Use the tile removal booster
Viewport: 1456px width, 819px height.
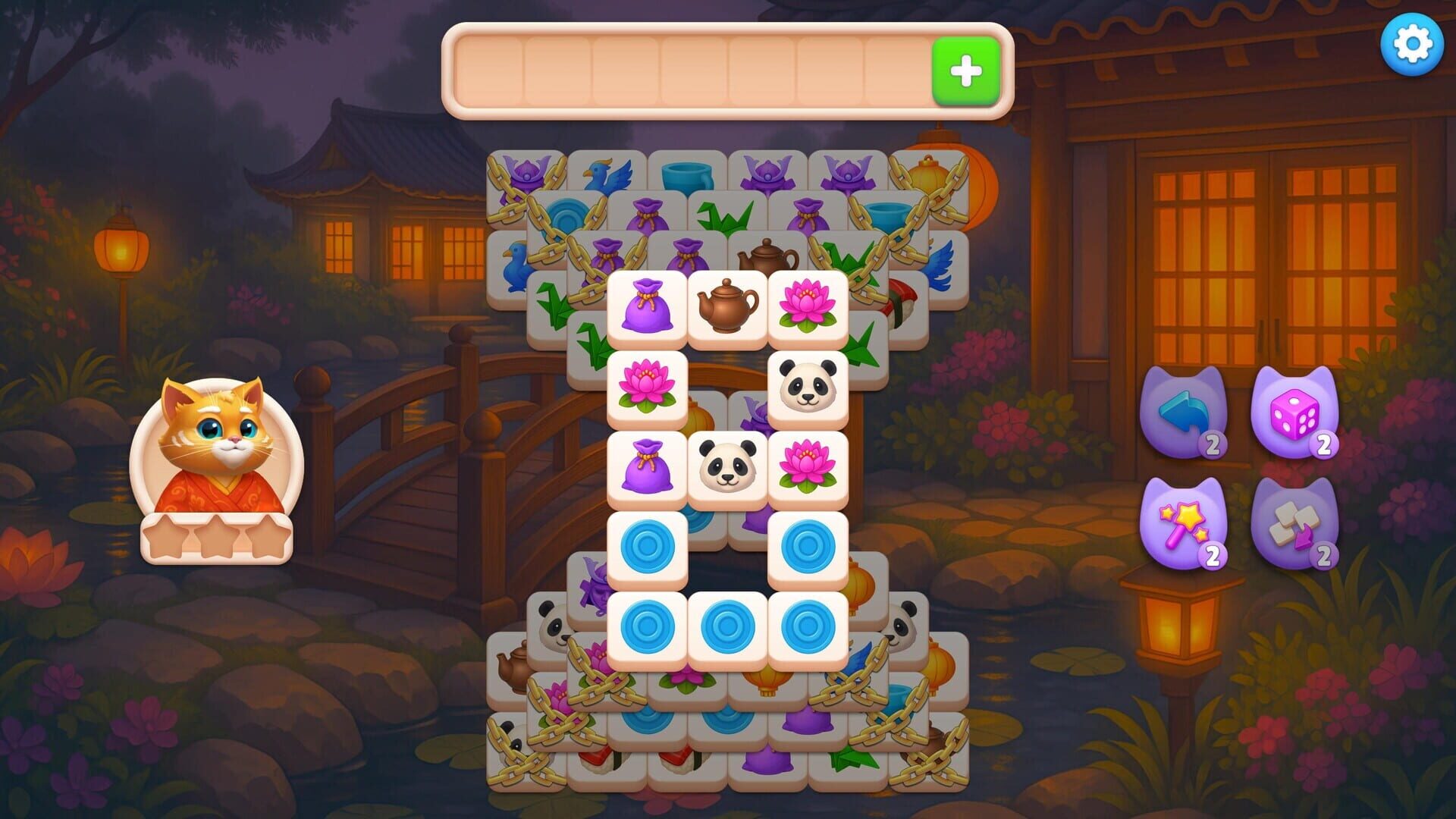pos(1294,523)
